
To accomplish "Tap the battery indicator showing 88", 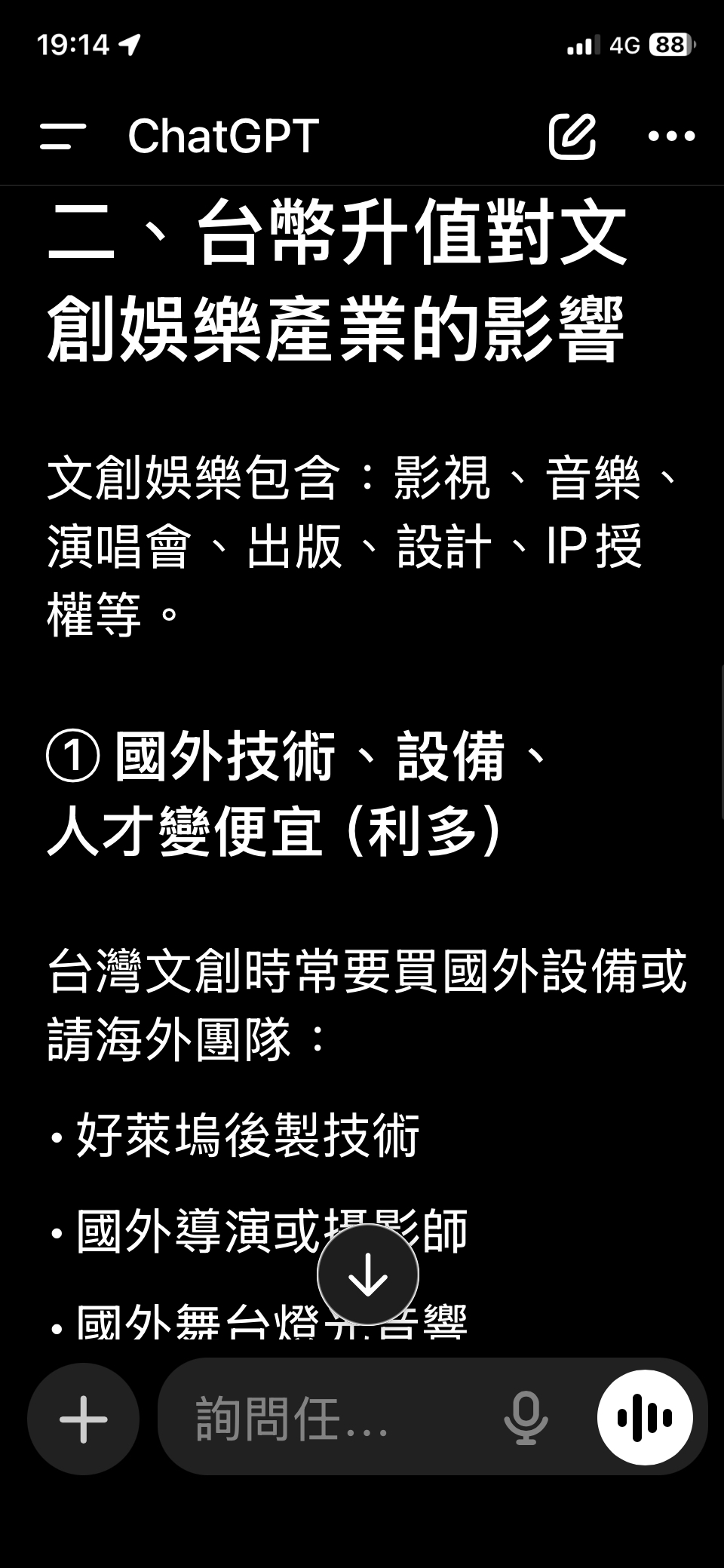I will point(670,45).
